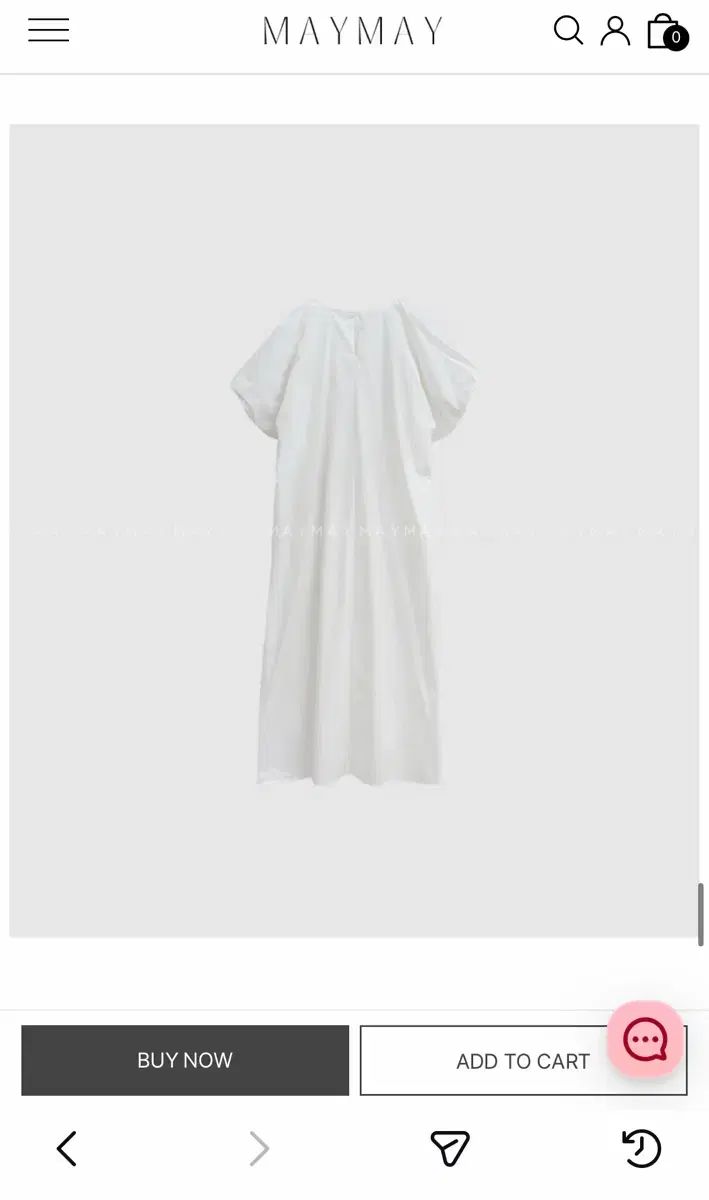Open the hamburger menu
Screen dimensions: 709x1200
point(48,31)
